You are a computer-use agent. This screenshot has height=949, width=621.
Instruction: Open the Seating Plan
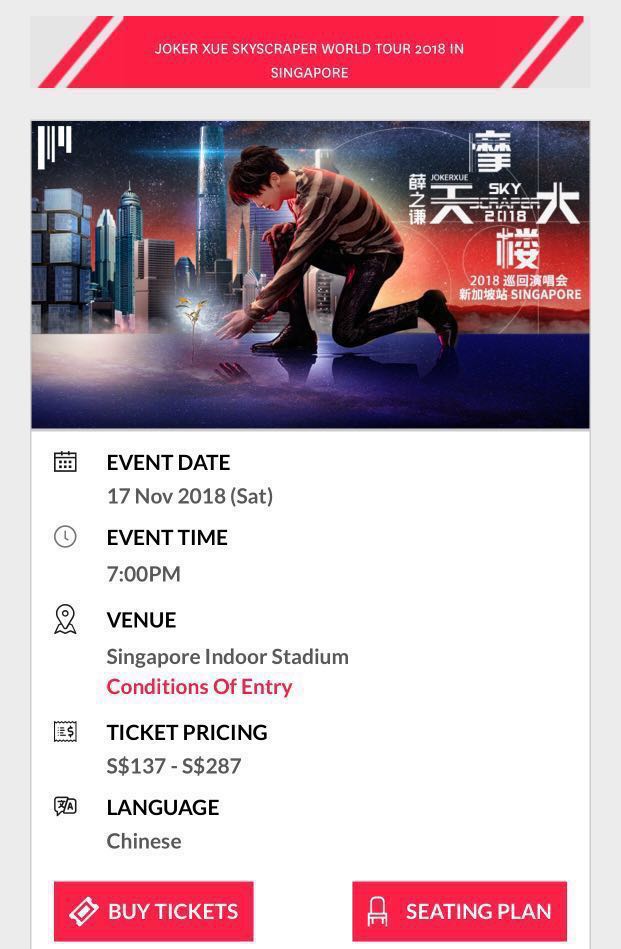tap(459, 911)
